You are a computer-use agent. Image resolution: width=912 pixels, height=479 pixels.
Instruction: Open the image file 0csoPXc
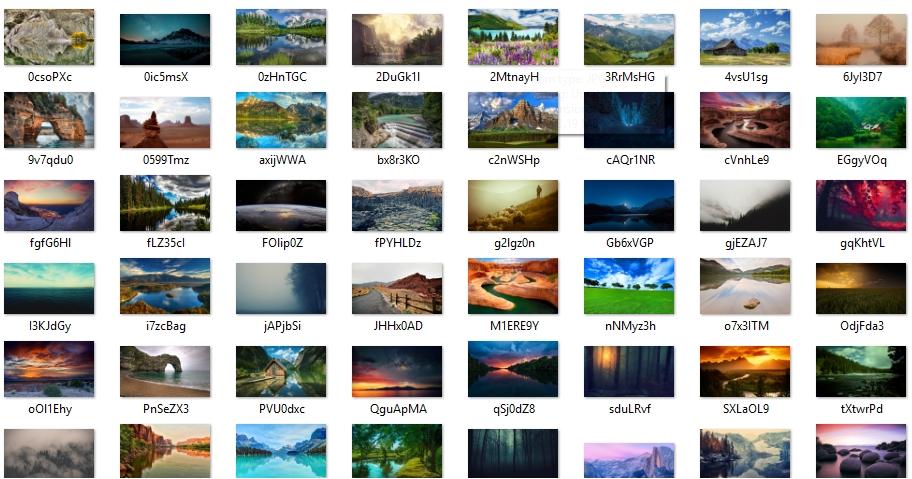(x=49, y=38)
